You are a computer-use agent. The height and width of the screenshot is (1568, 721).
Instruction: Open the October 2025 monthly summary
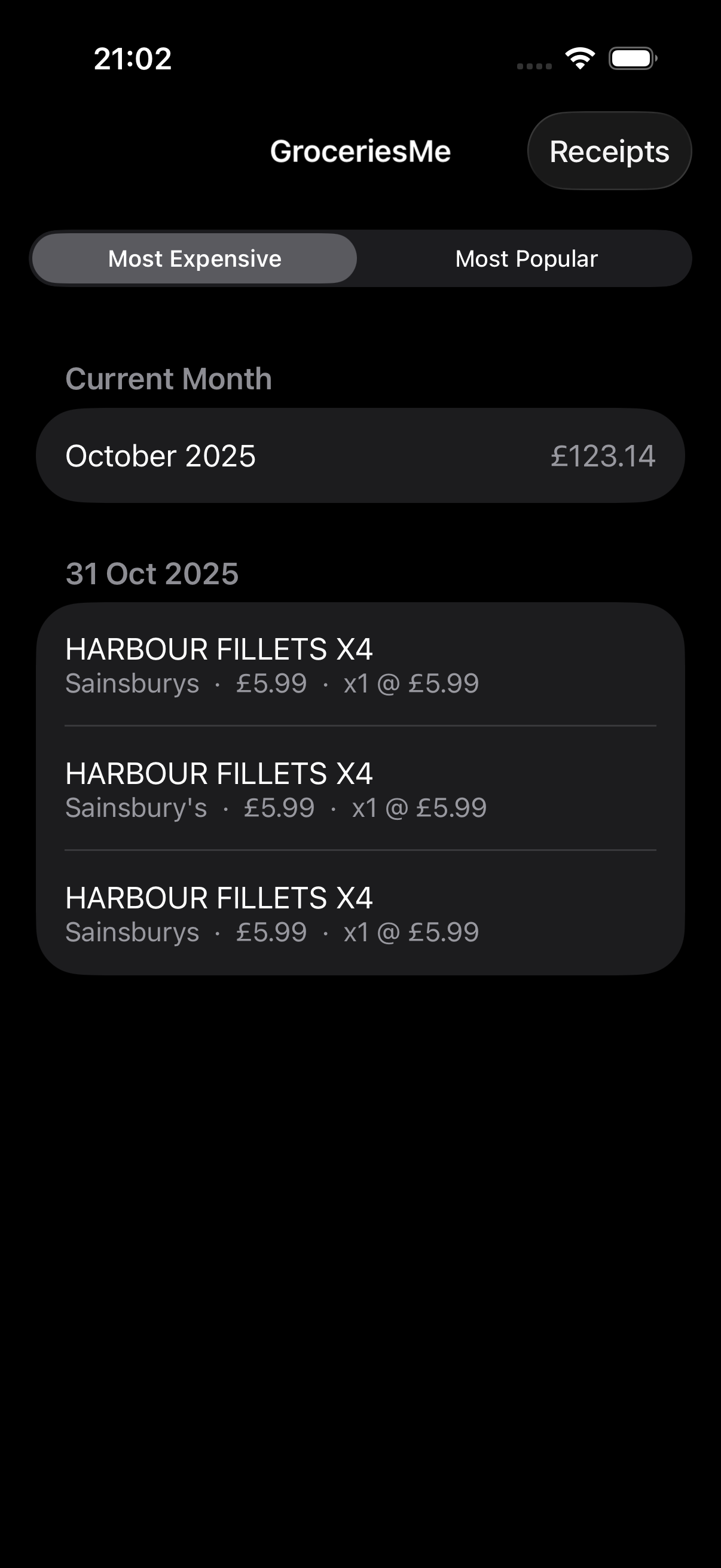360,454
